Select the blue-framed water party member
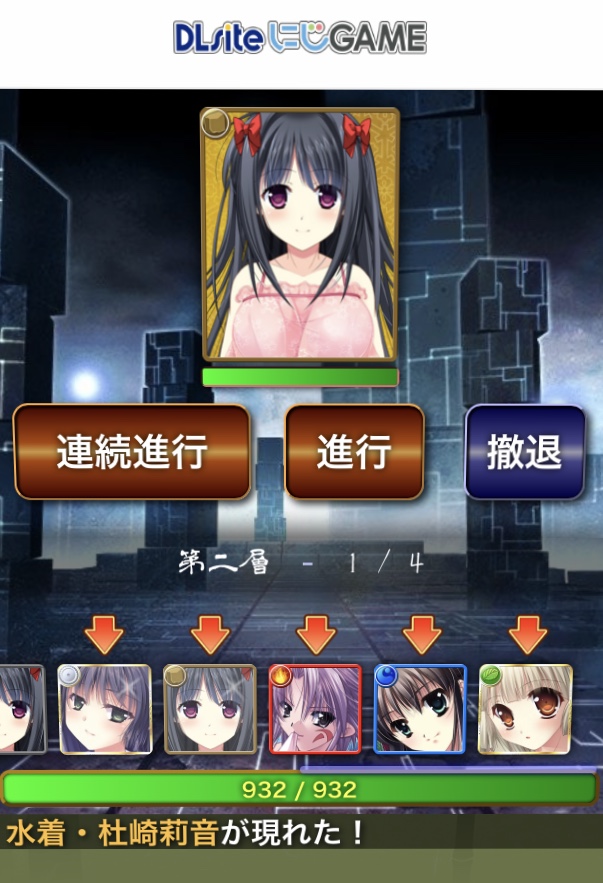The height and width of the screenshot is (883, 603). coord(420,709)
